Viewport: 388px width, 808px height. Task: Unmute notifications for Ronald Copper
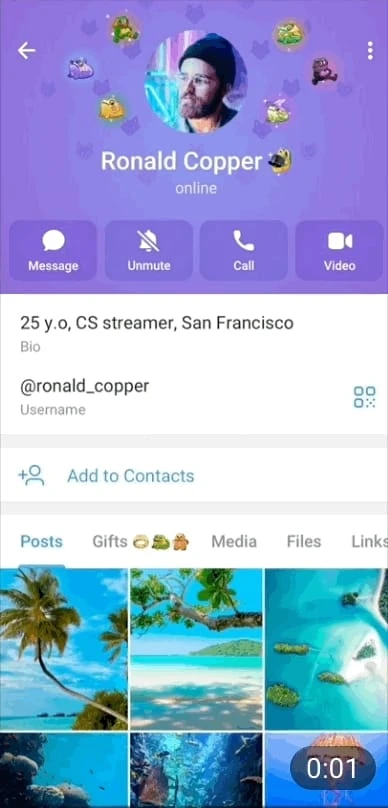148,250
